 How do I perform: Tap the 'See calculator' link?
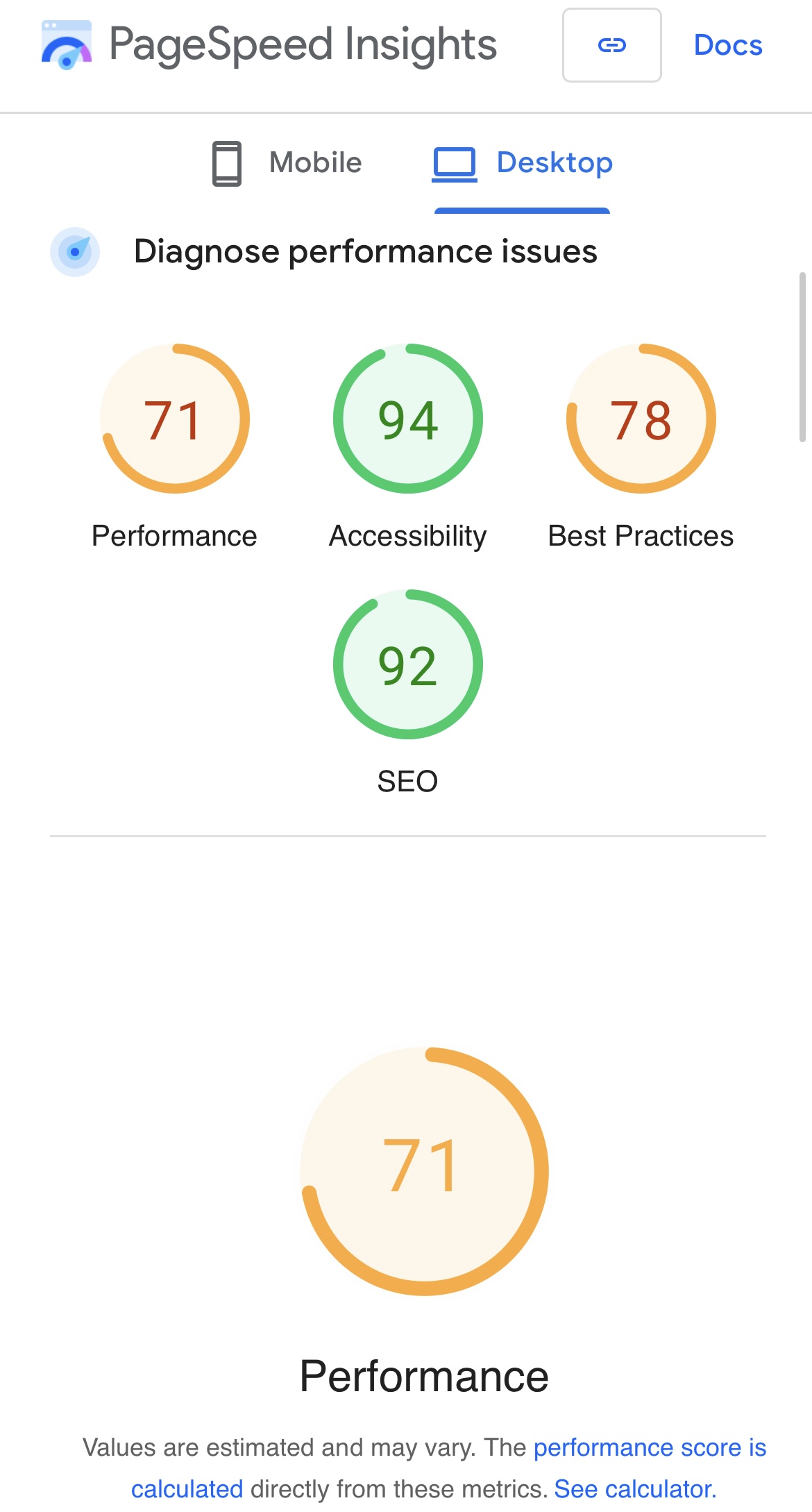[635, 1489]
